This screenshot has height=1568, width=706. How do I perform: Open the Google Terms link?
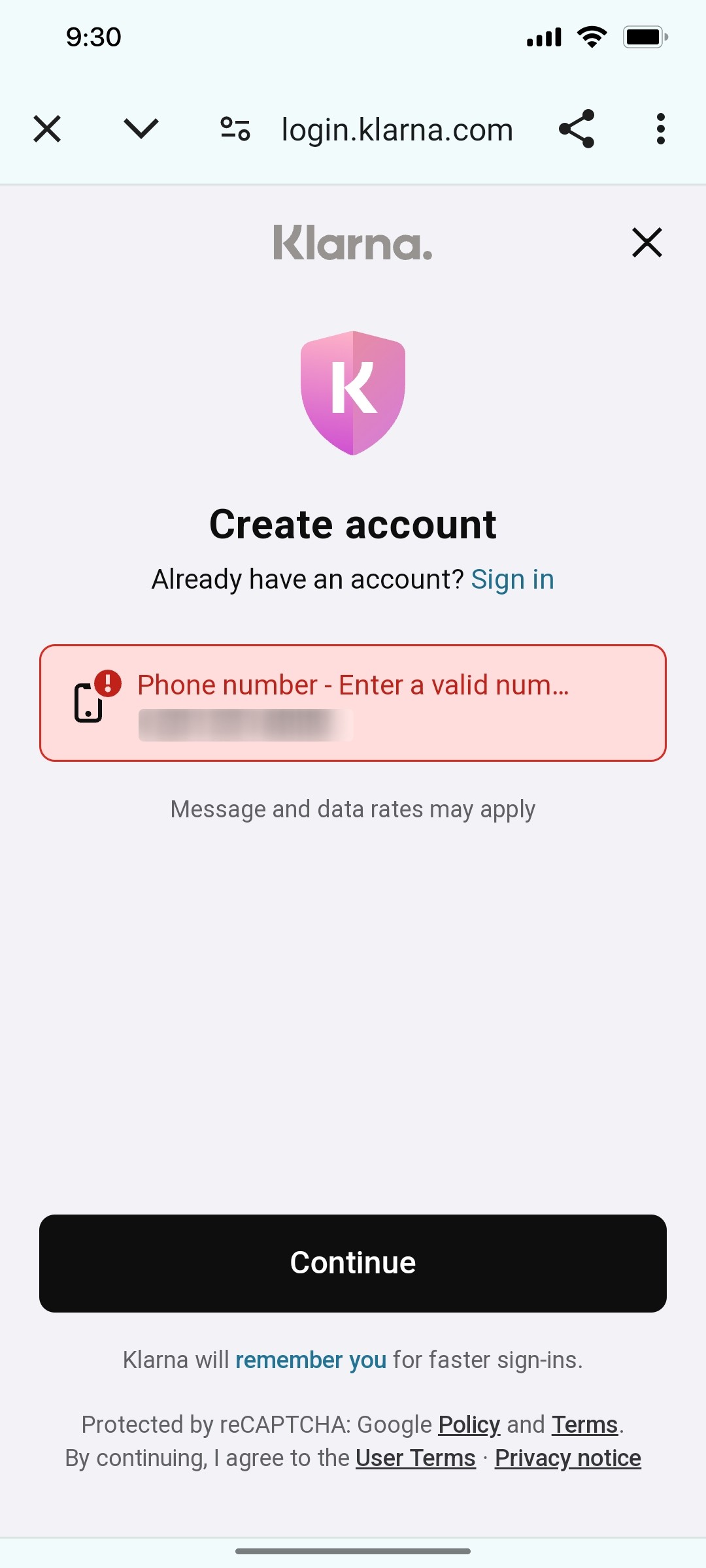[x=584, y=1424]
